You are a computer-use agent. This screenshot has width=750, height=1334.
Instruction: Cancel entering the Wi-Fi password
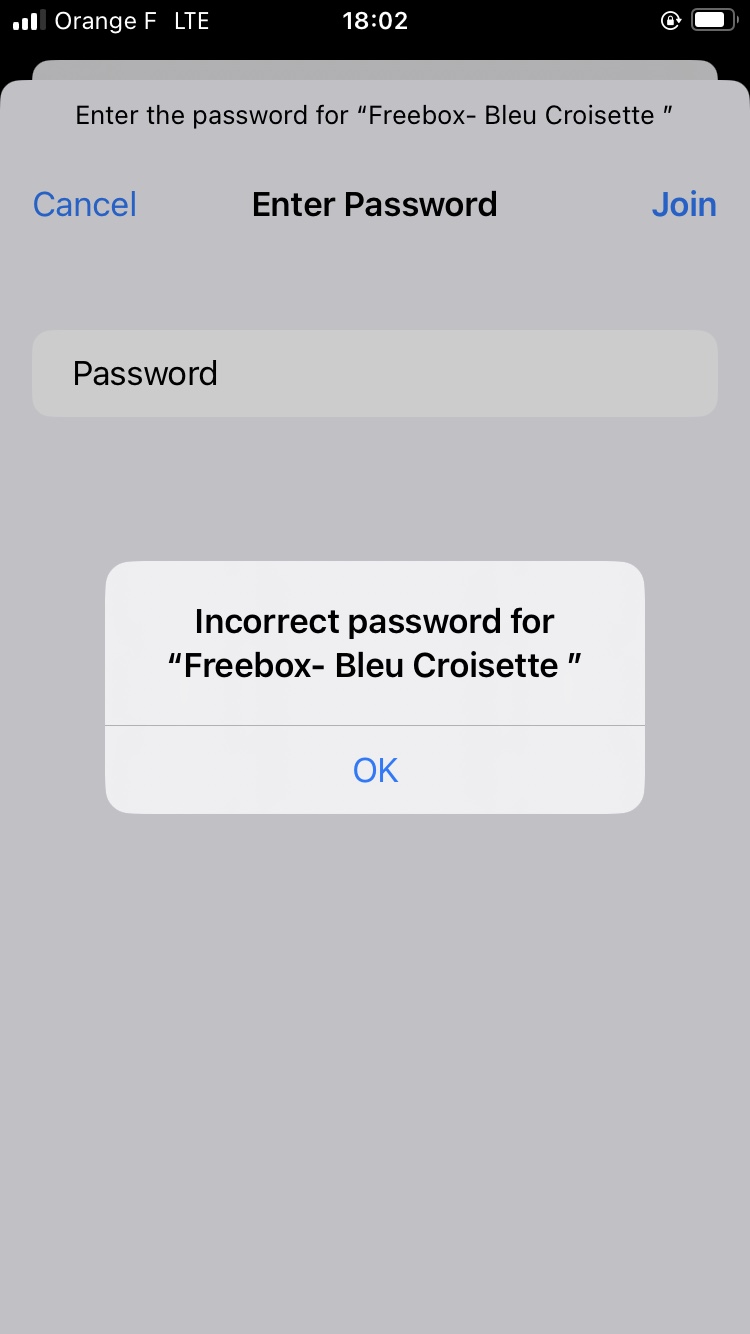click(85, 204)
